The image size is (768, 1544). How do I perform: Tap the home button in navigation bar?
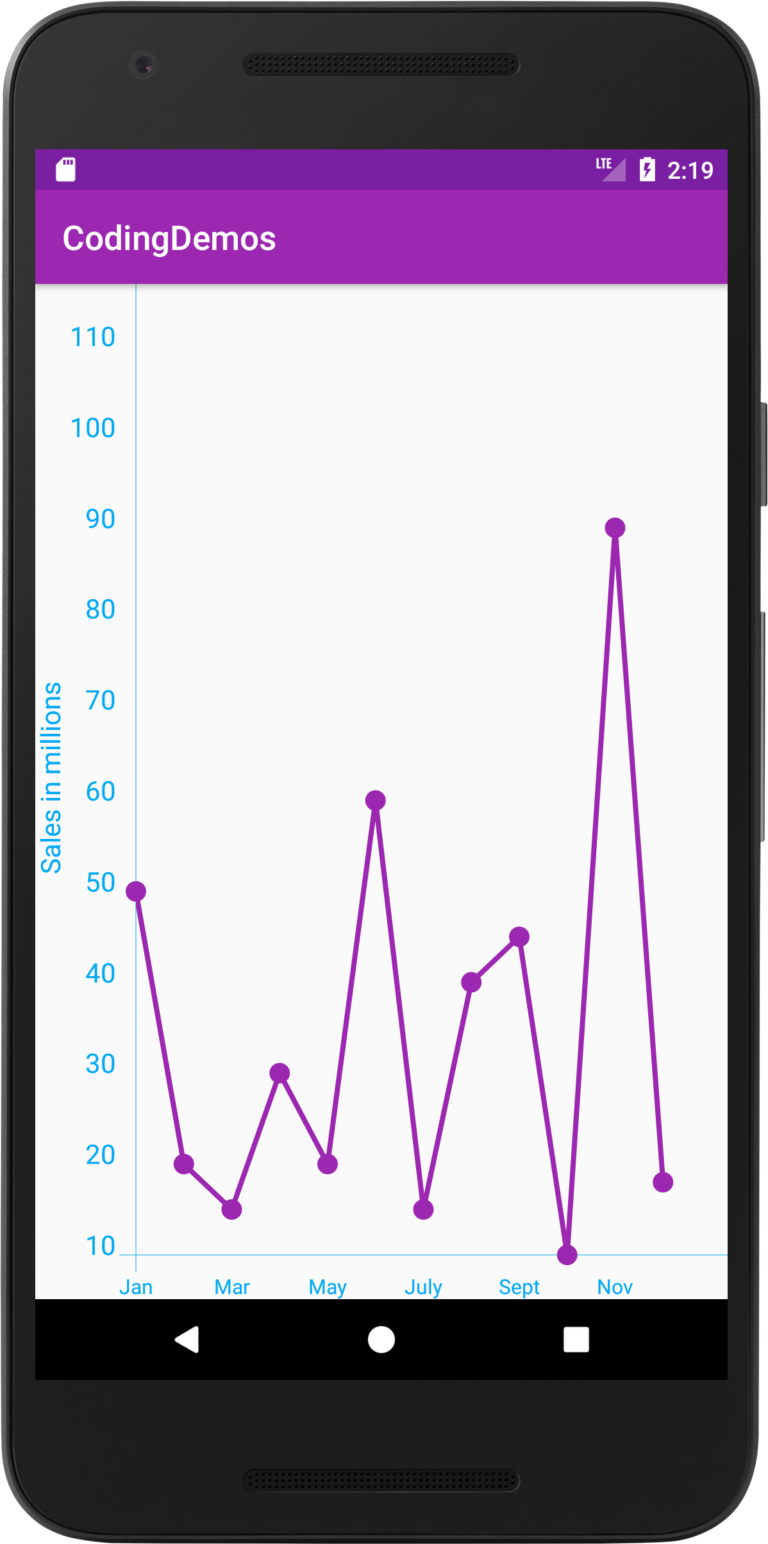(x=381, y=1339)
